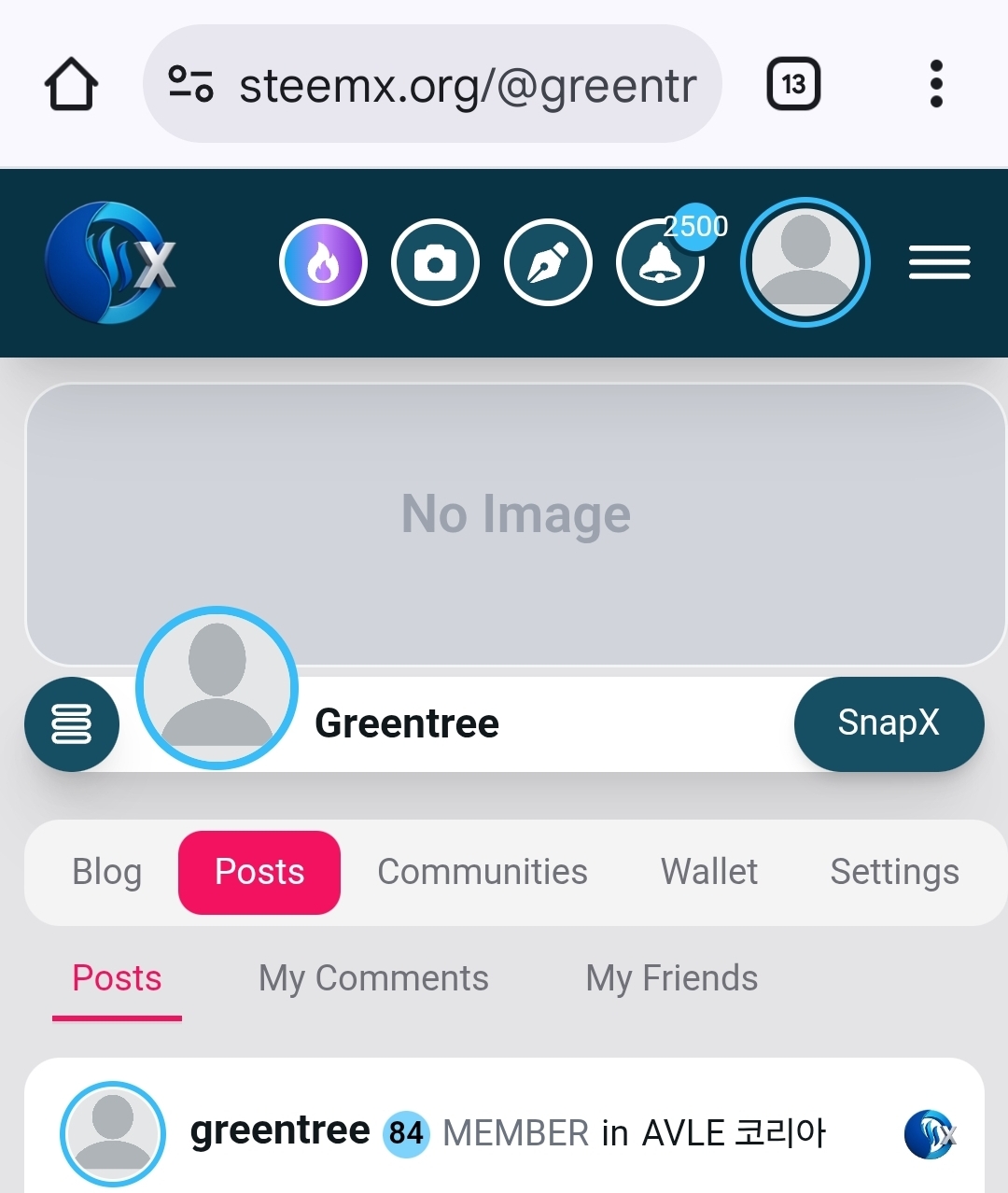Open the account avatar in header

point(805,262)
